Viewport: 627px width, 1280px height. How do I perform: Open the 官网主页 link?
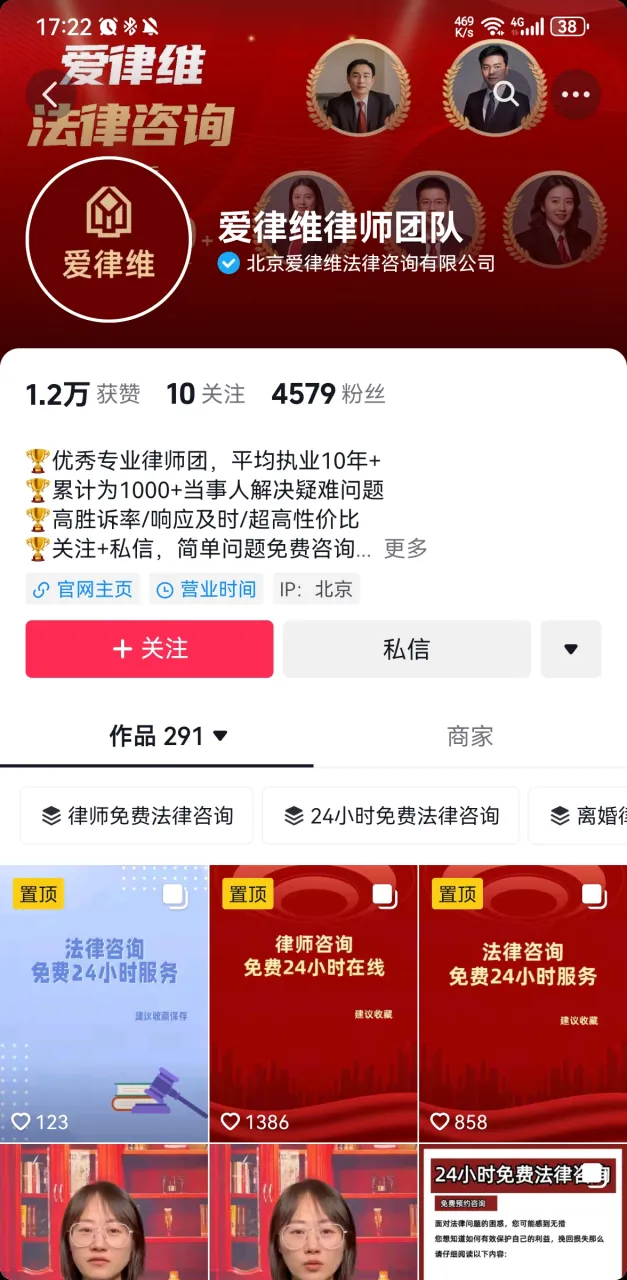pos(84,589)
